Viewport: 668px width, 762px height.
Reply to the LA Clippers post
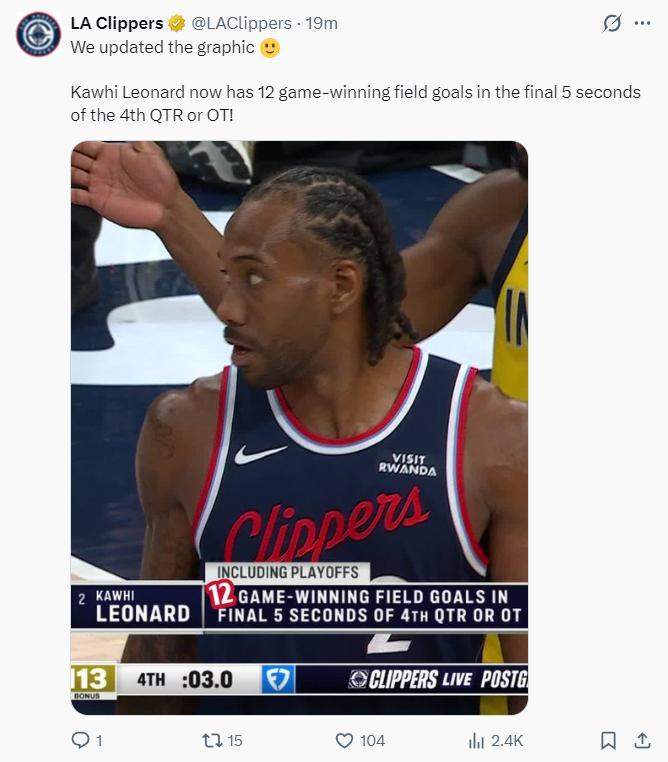pyautogui.click(x=82, y=740)
